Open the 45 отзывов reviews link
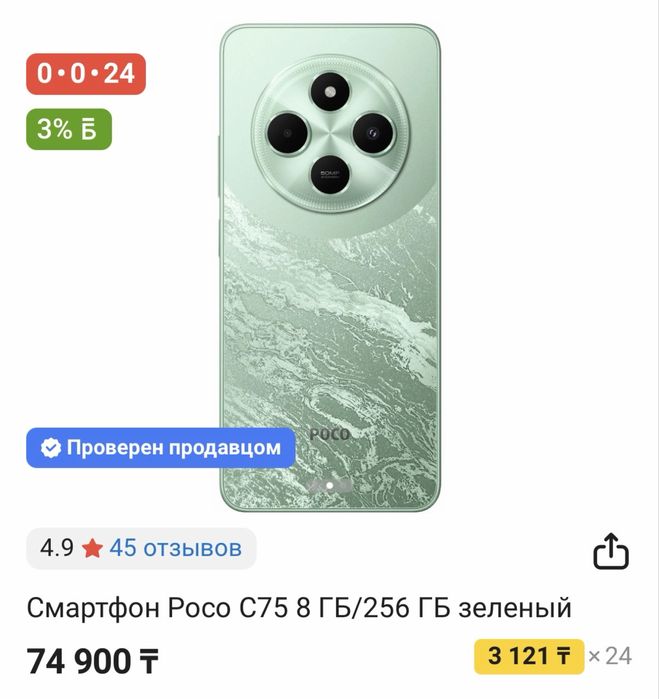The height and width of the screenshot is (699, 659). click(x=175, y=548)
